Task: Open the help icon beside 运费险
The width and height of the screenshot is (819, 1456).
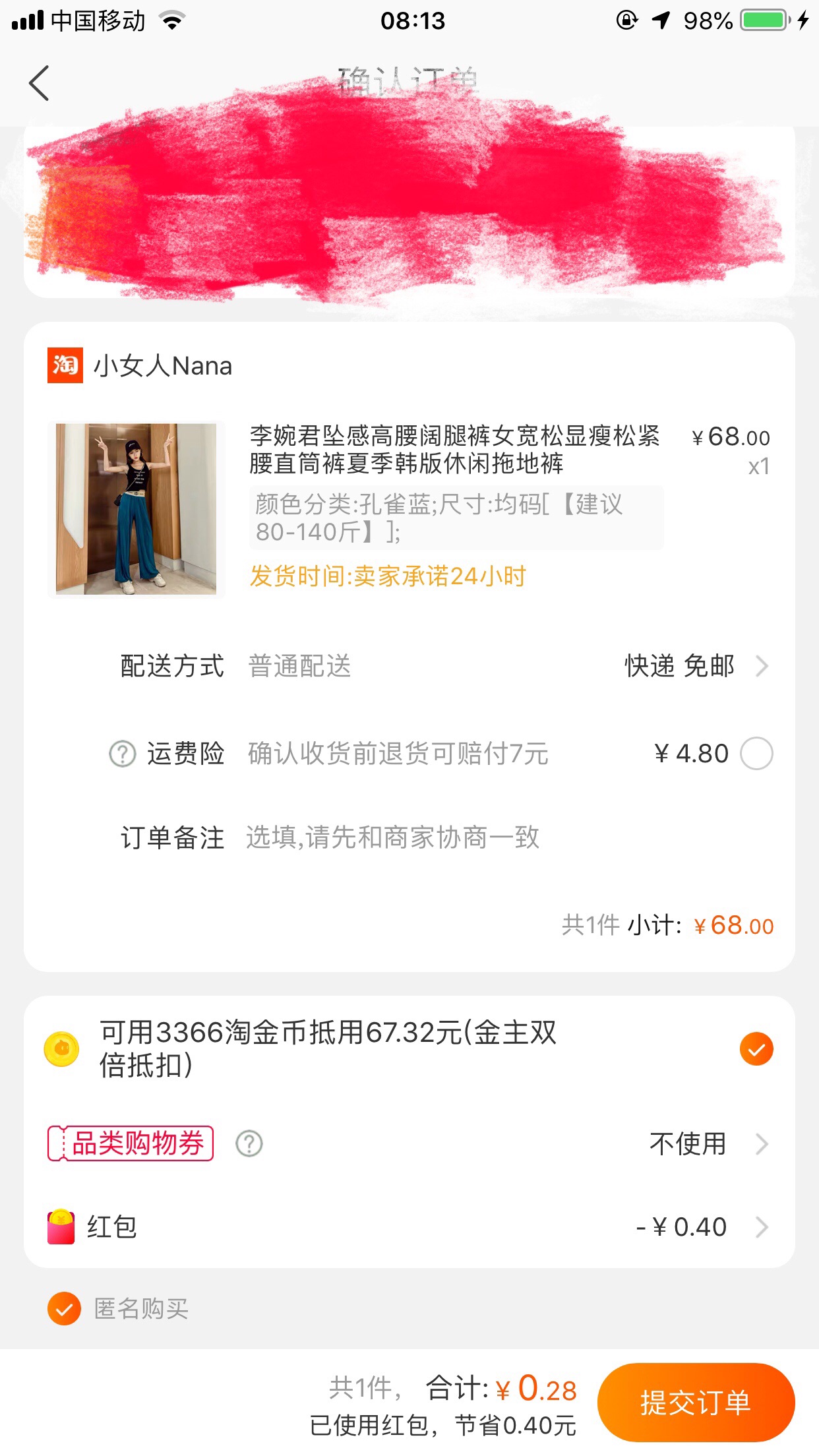Action: click(122, 754)
